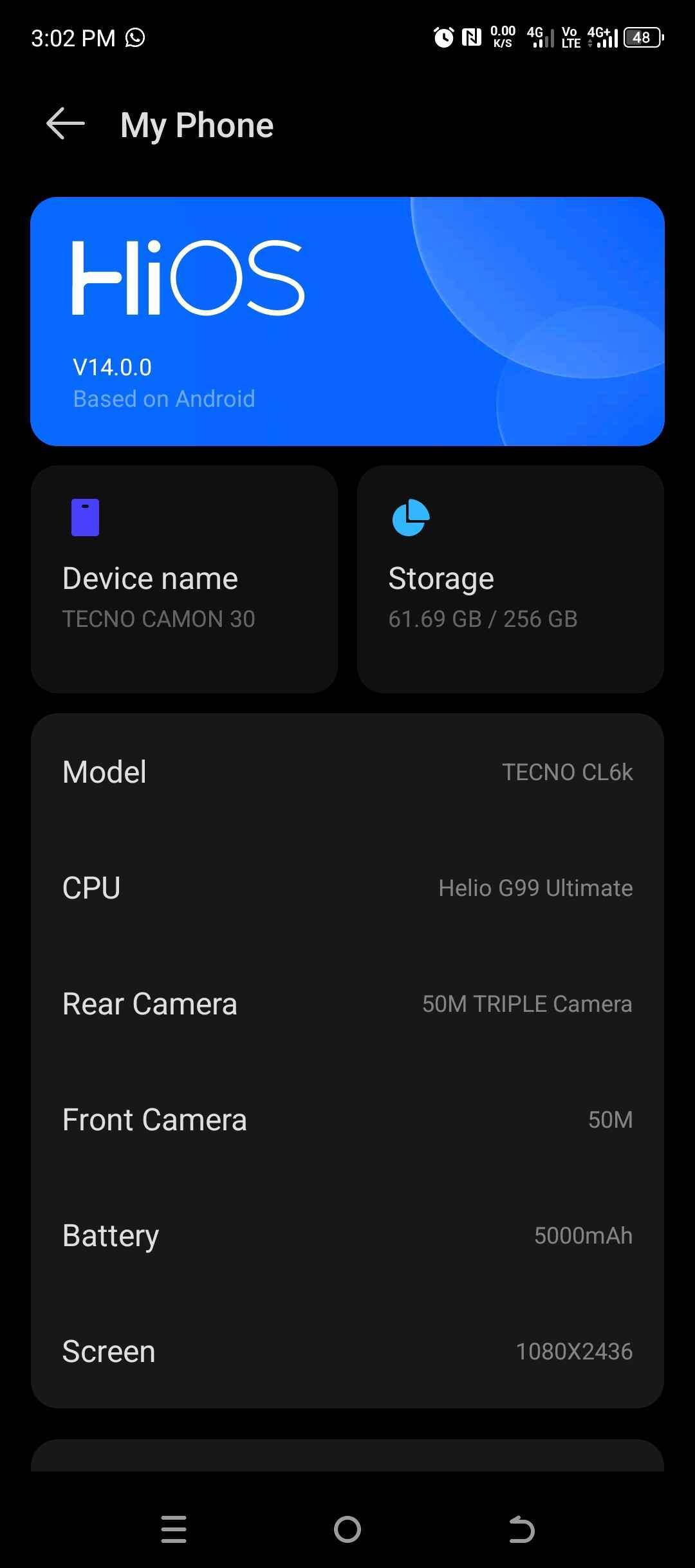This screenshot has width=695, height=1568.
Task: Tap the Battery 5000mAh entry
Action: (347, 1235)
